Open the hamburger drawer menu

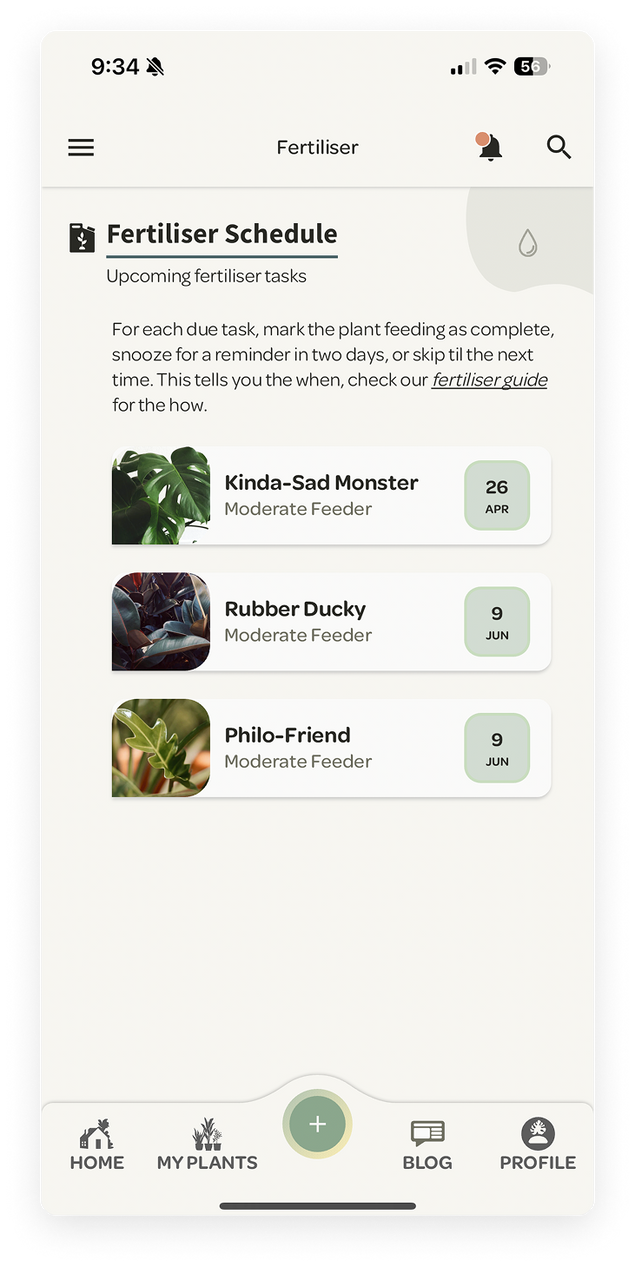(x=81, y=148)
